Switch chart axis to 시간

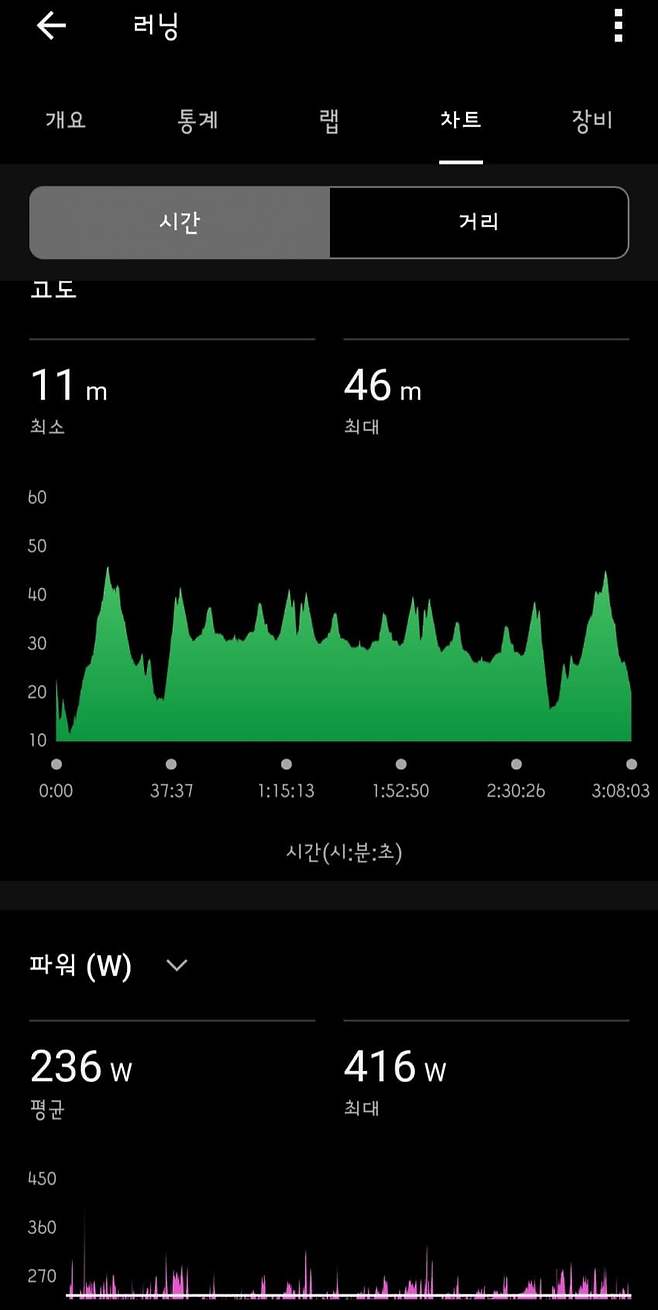point(180,222)
